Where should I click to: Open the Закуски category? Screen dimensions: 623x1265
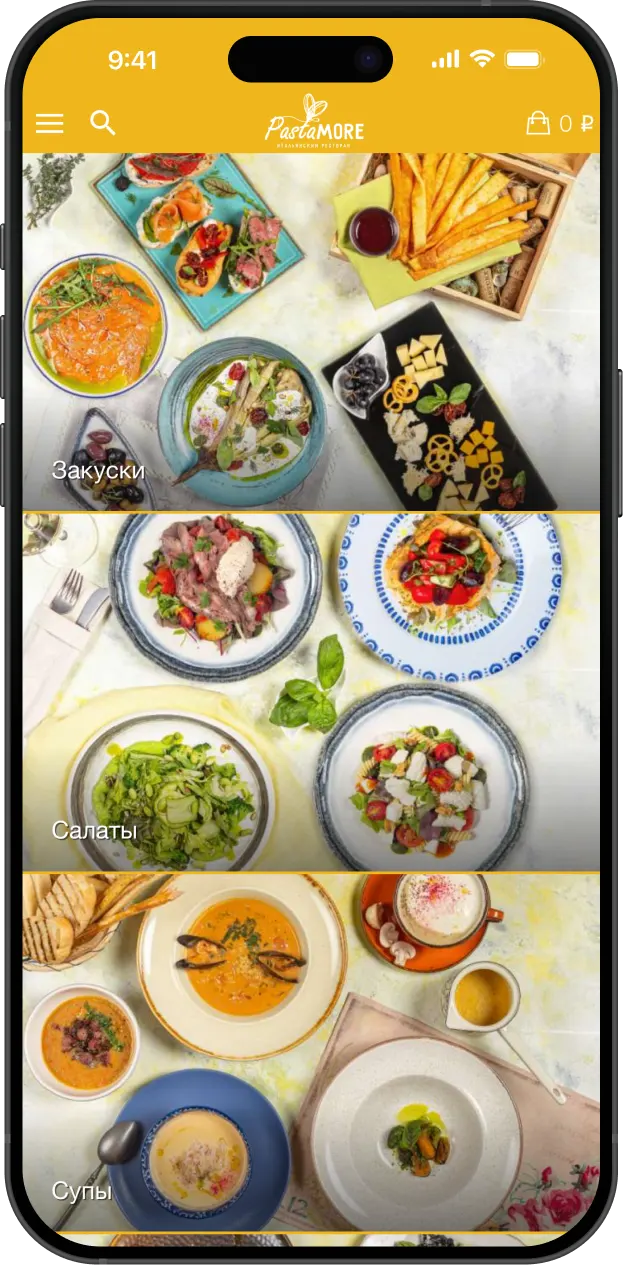311,332
